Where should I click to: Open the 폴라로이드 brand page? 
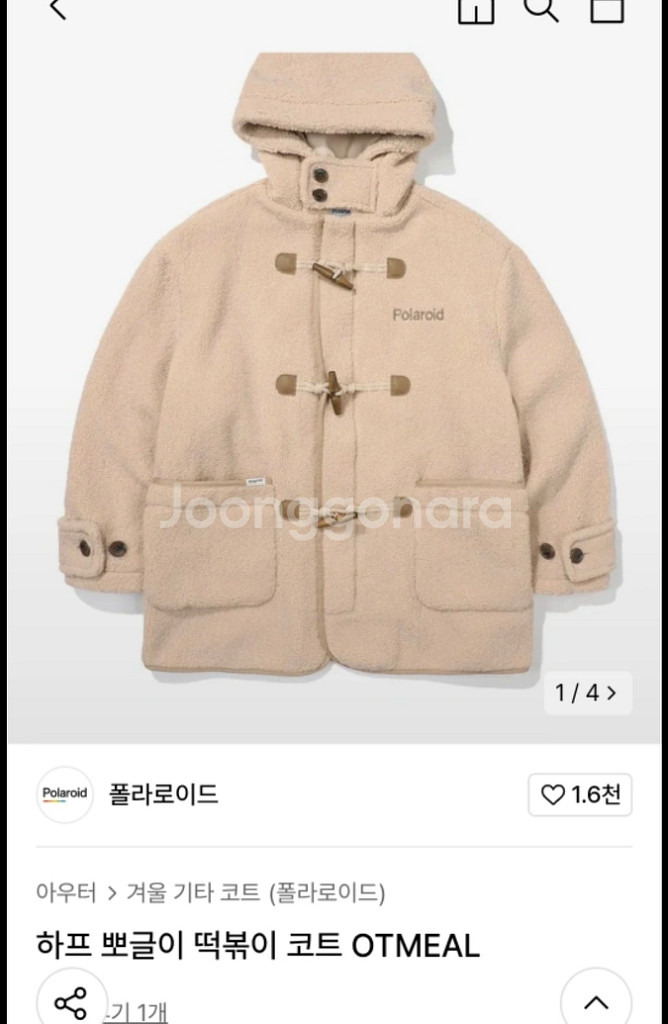[163, 795]
